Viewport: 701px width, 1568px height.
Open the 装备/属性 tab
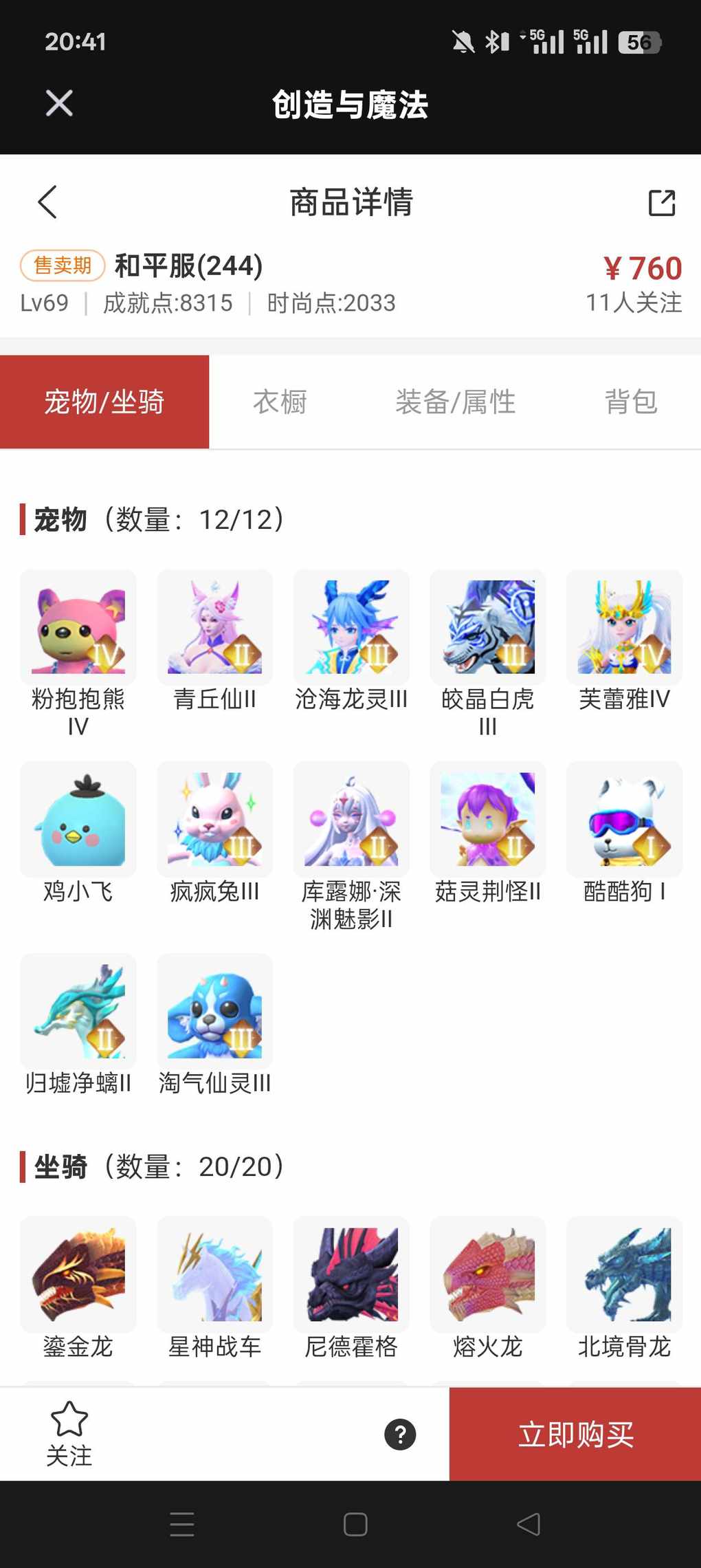click(455, 402)
